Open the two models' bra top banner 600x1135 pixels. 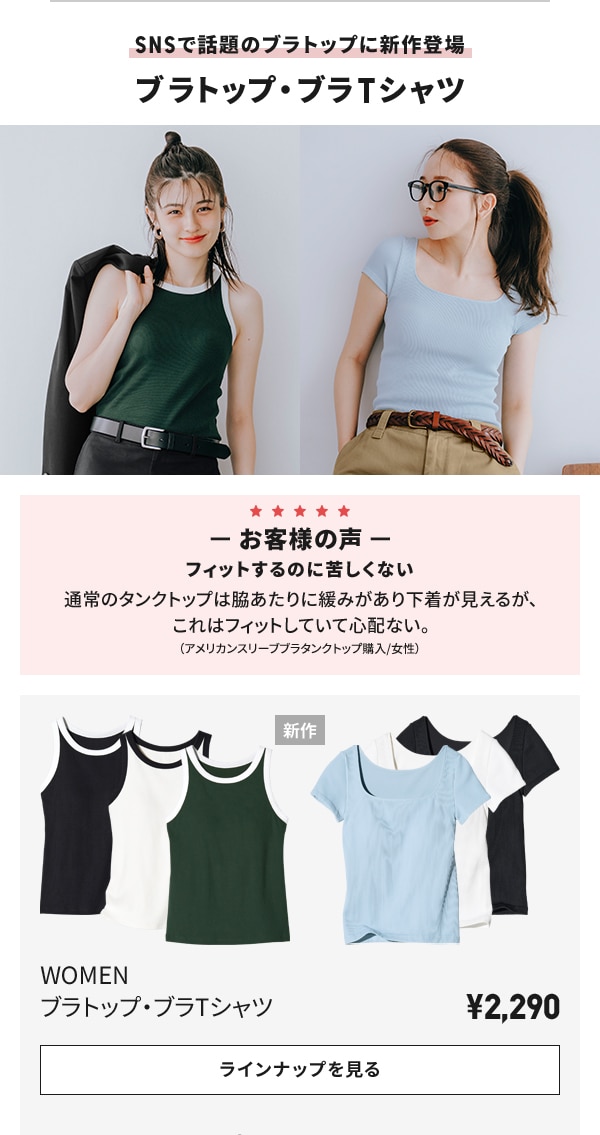pyautogui.click(x=300, y=300)
